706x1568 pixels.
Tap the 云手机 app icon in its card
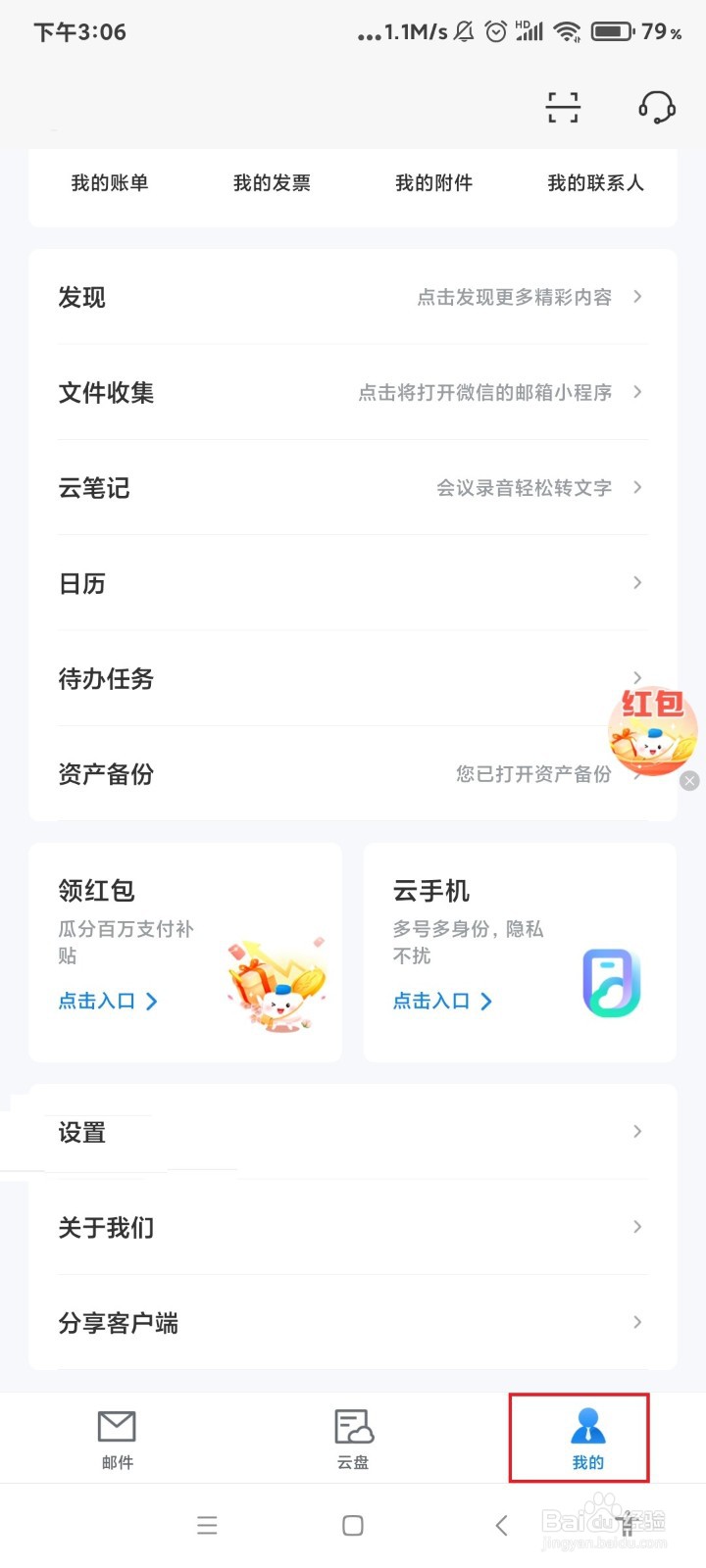[x=611, y=985]
